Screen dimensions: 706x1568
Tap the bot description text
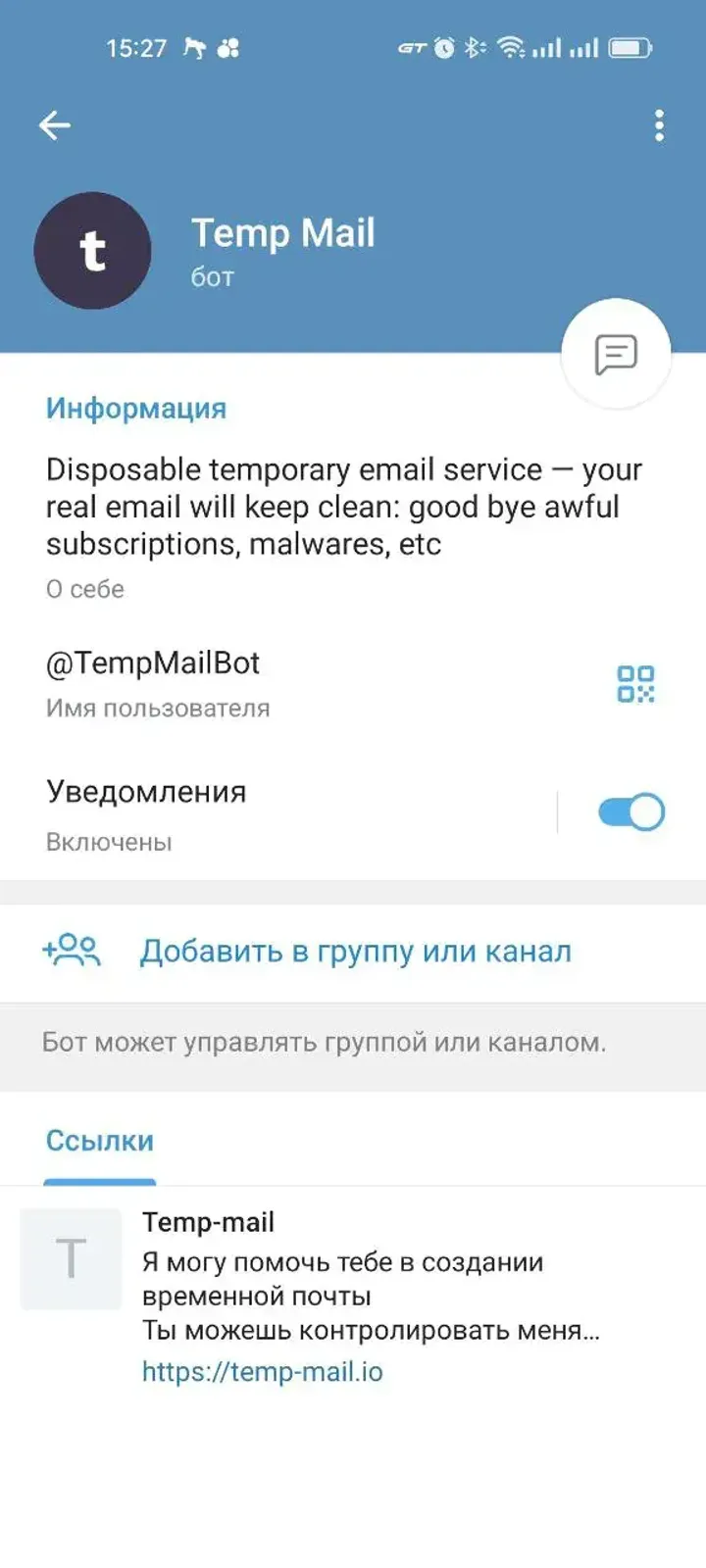pyautogui.click(x=343, y=506)
